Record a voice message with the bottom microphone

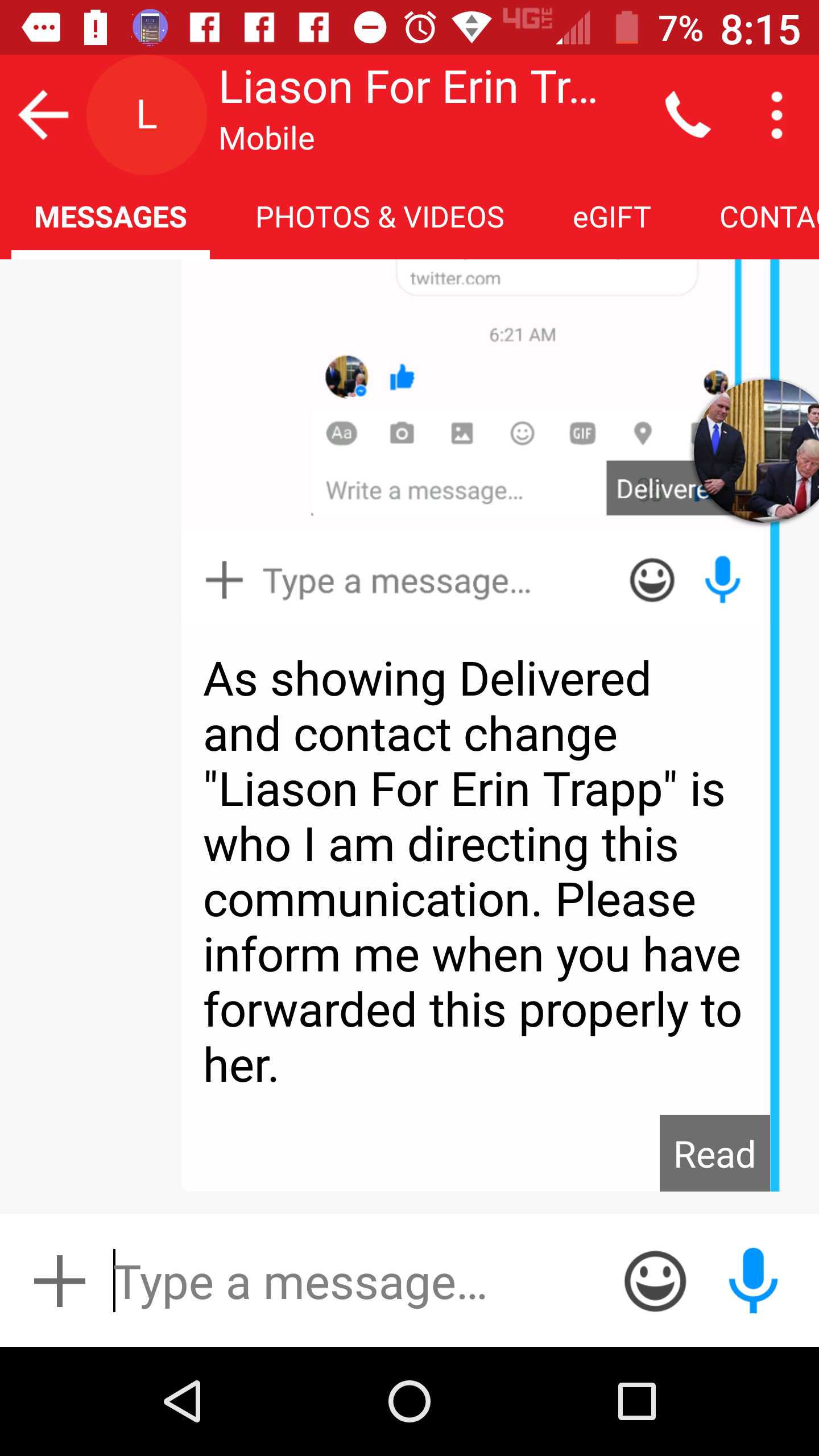(753, 1280)
